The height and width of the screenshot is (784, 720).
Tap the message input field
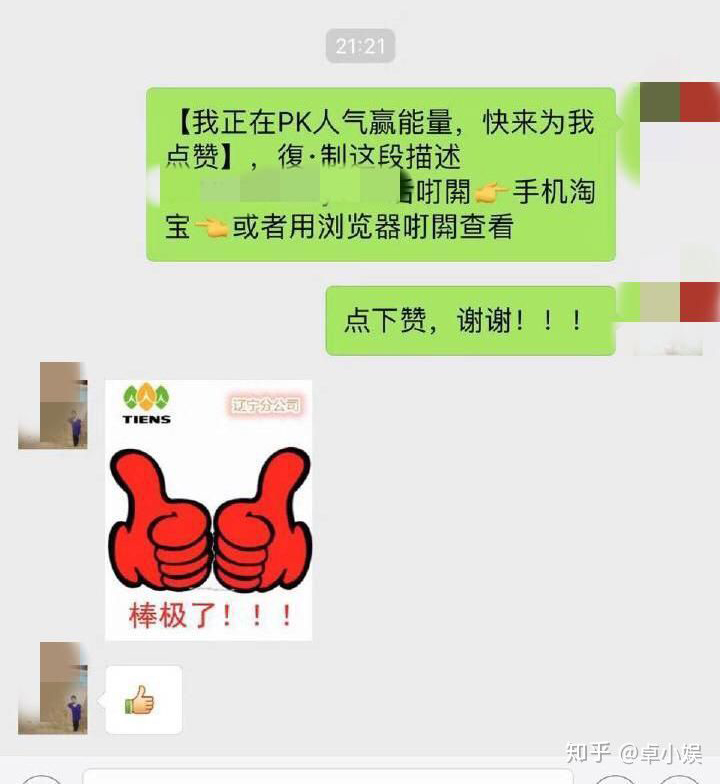(330, 776)
